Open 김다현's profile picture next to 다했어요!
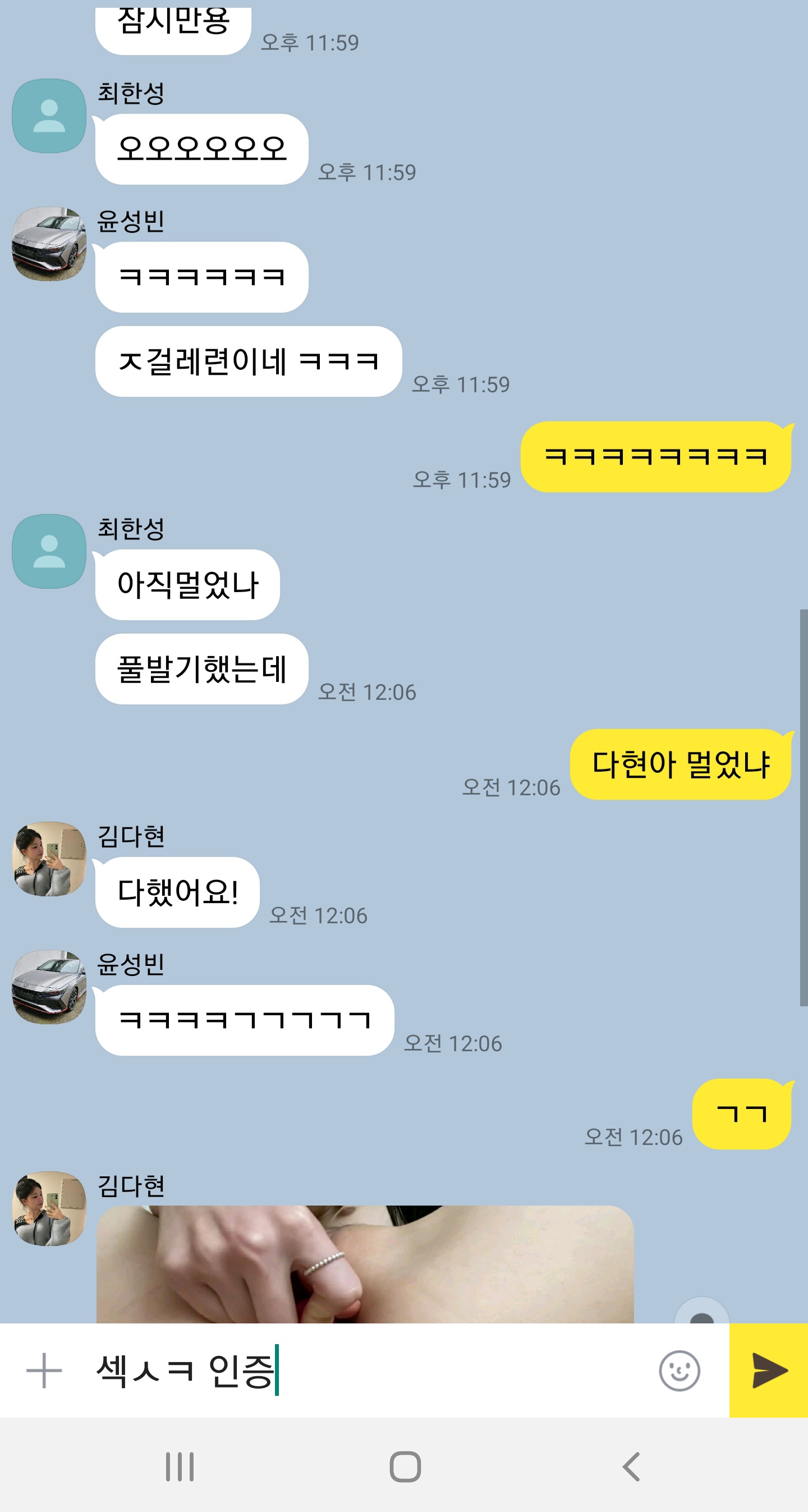The height and width of the screenshot is (1512, 808). pos(49,859)
